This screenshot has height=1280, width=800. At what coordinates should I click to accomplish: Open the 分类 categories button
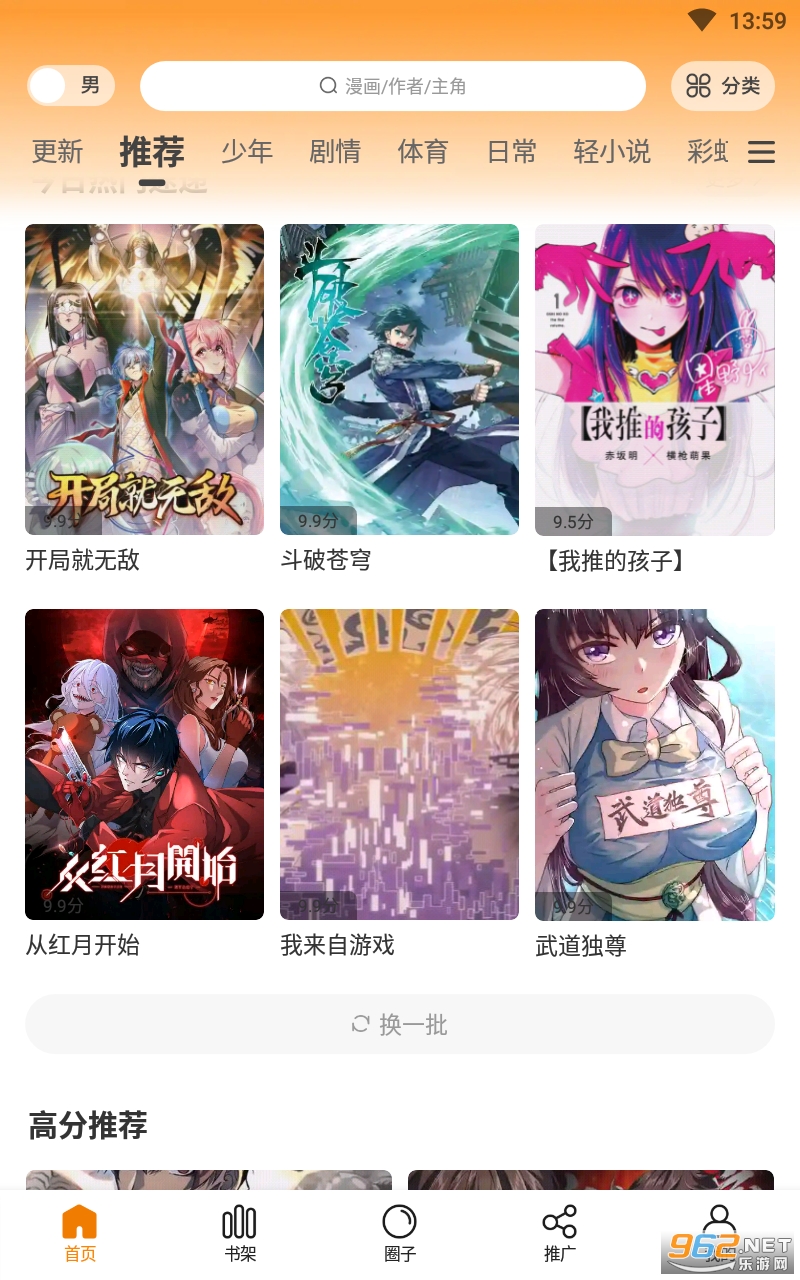(723, 86)
